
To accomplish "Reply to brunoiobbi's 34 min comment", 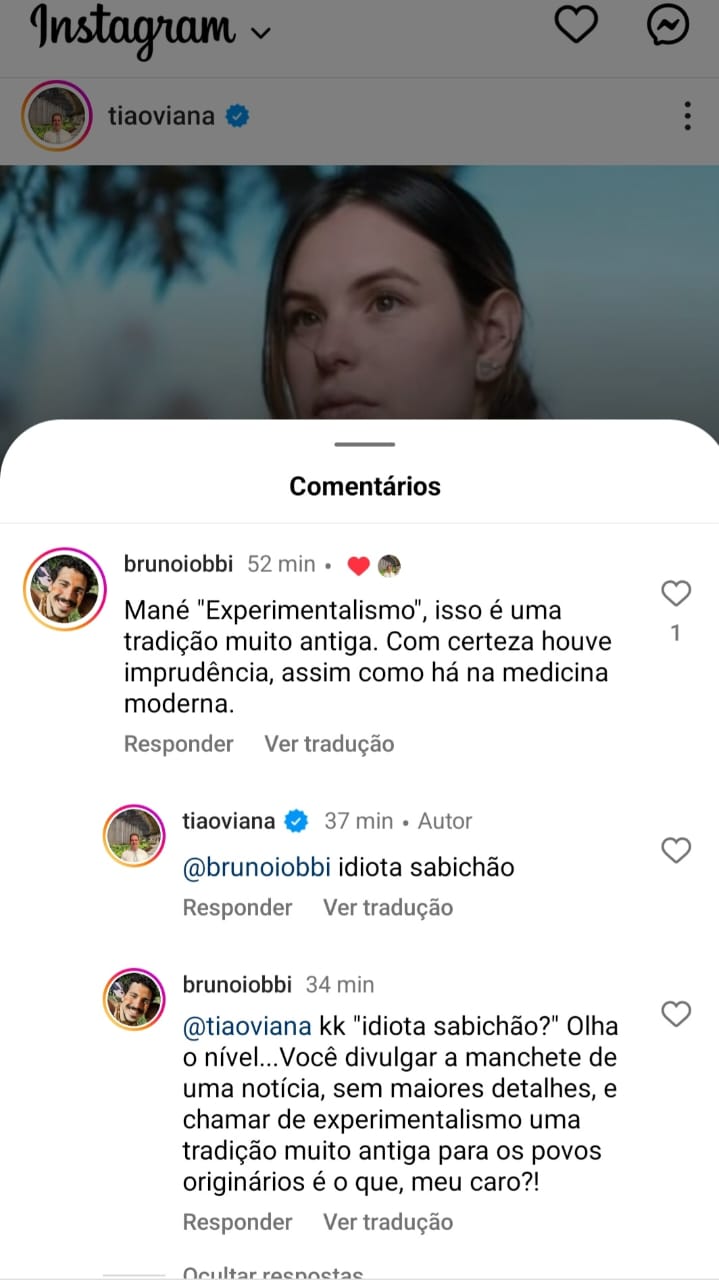I will [x=237, y=1222].
